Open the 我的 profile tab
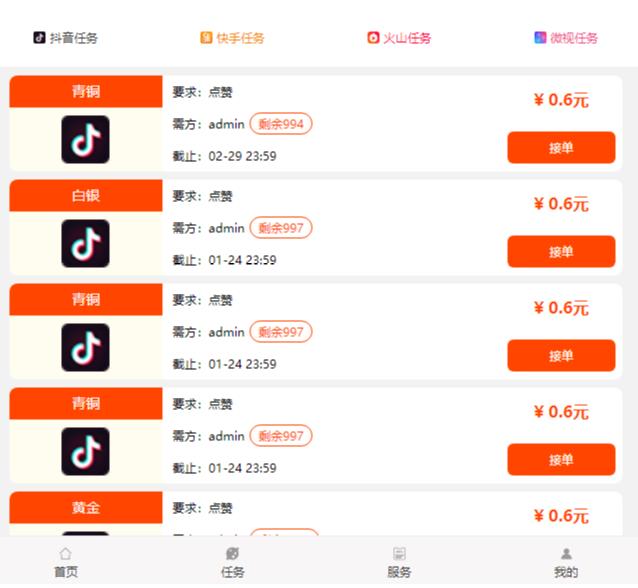Image resolution: width=638 pixels, height=588 pixels. coord(566,563)
